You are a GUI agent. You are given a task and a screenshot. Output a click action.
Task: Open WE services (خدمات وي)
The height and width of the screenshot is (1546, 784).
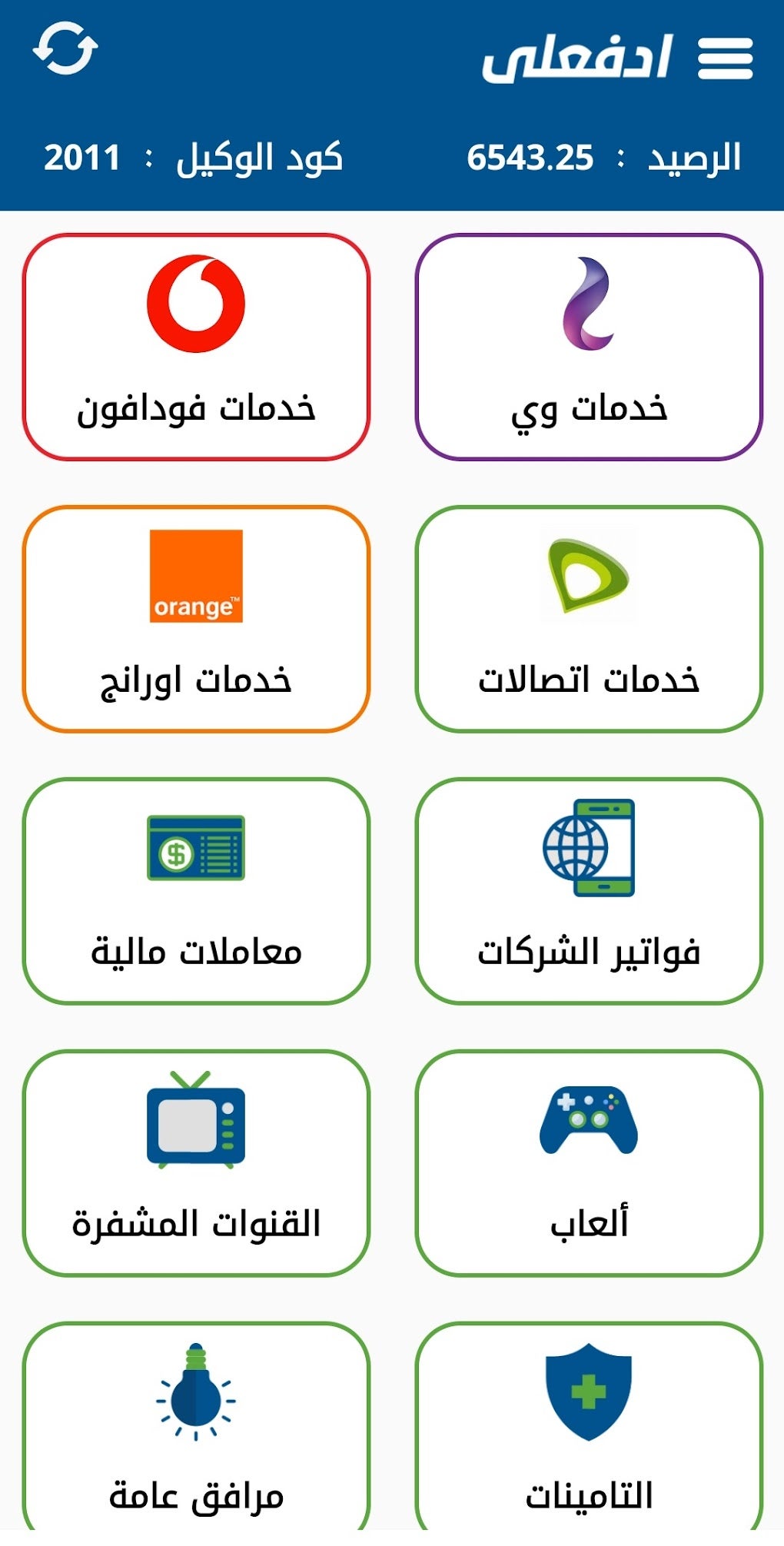[589, 347]
